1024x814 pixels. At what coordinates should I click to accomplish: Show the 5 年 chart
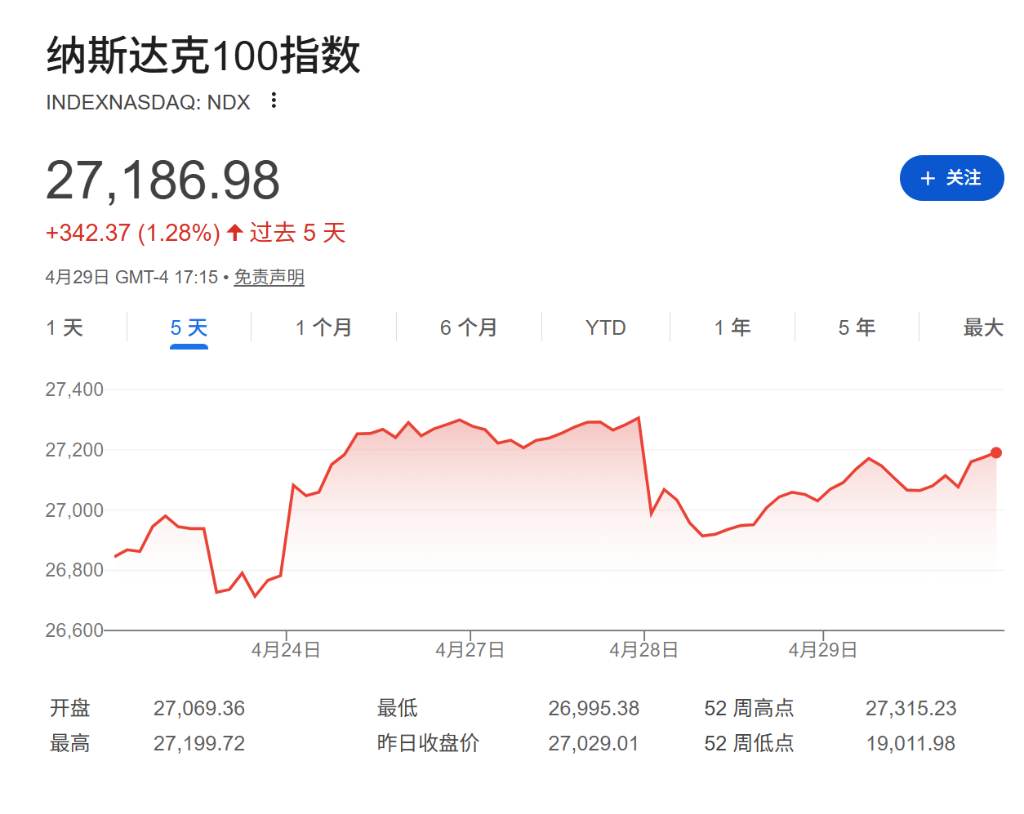[856, 327]
